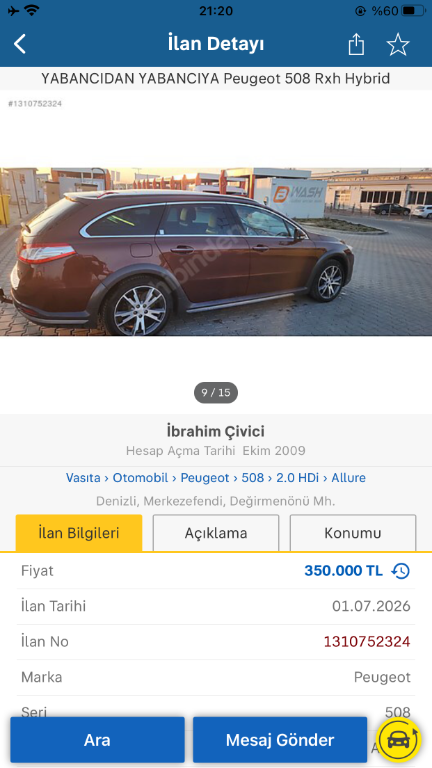Share this listing
Image resolution: width=432 pixels, height=768 pixels.
356,45
